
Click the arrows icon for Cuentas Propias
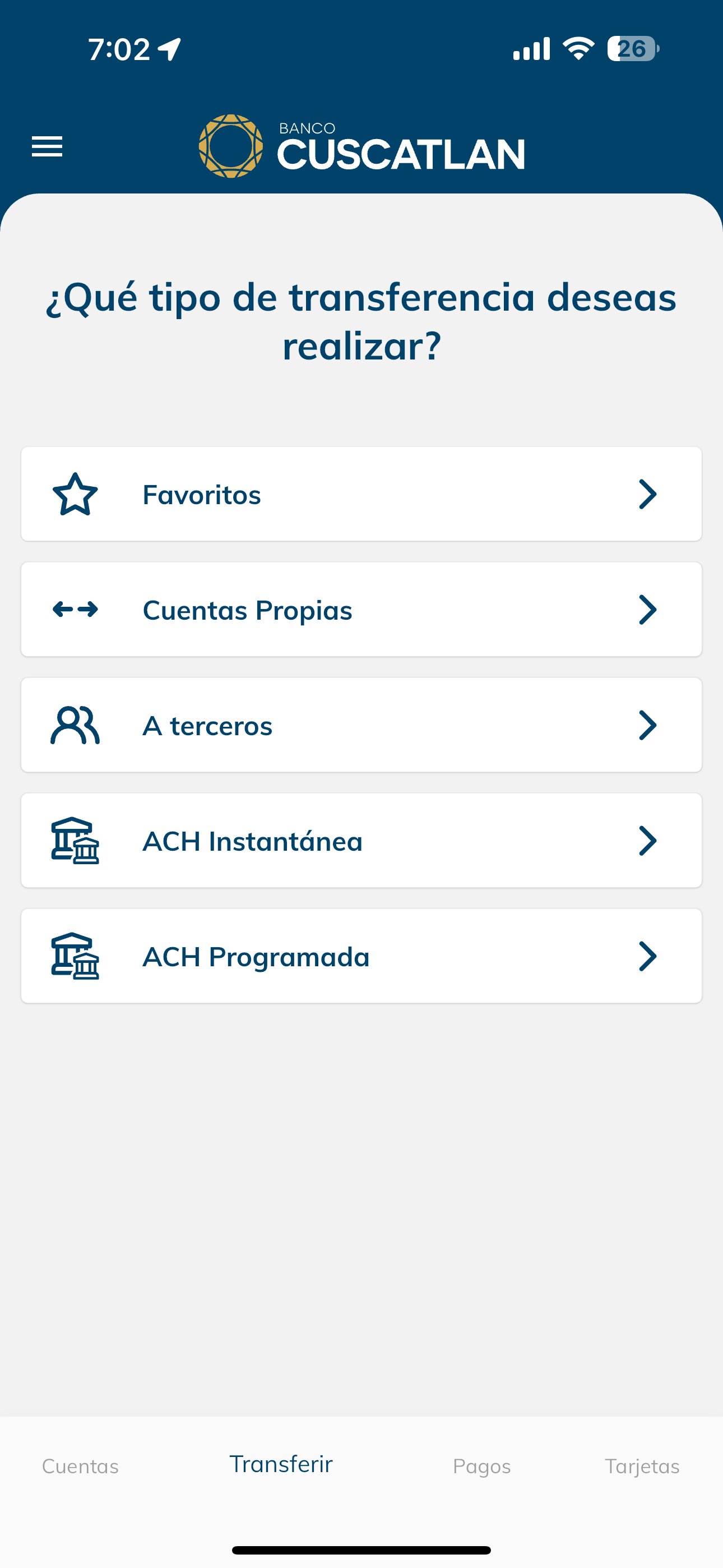[75, 609]
